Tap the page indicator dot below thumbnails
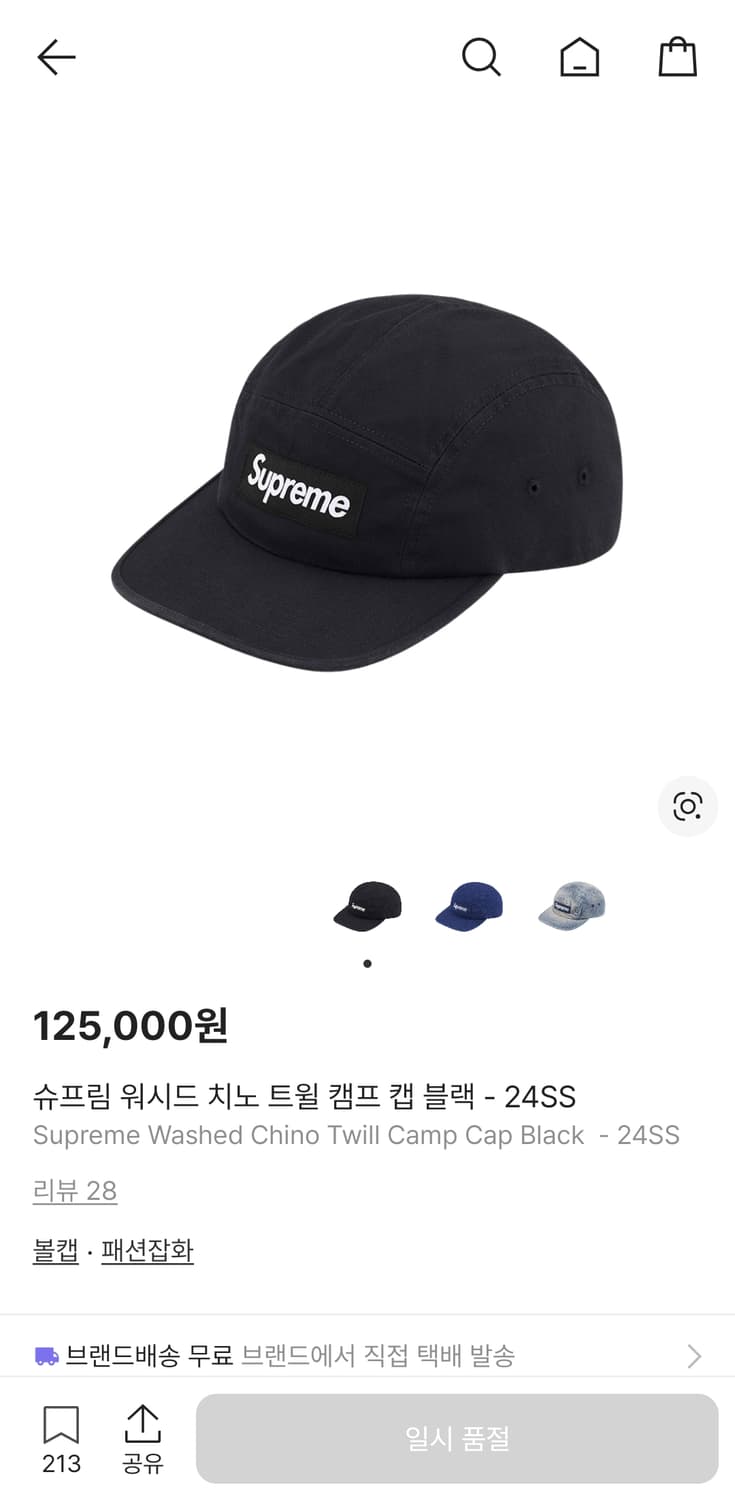 [x=368, y=963]
